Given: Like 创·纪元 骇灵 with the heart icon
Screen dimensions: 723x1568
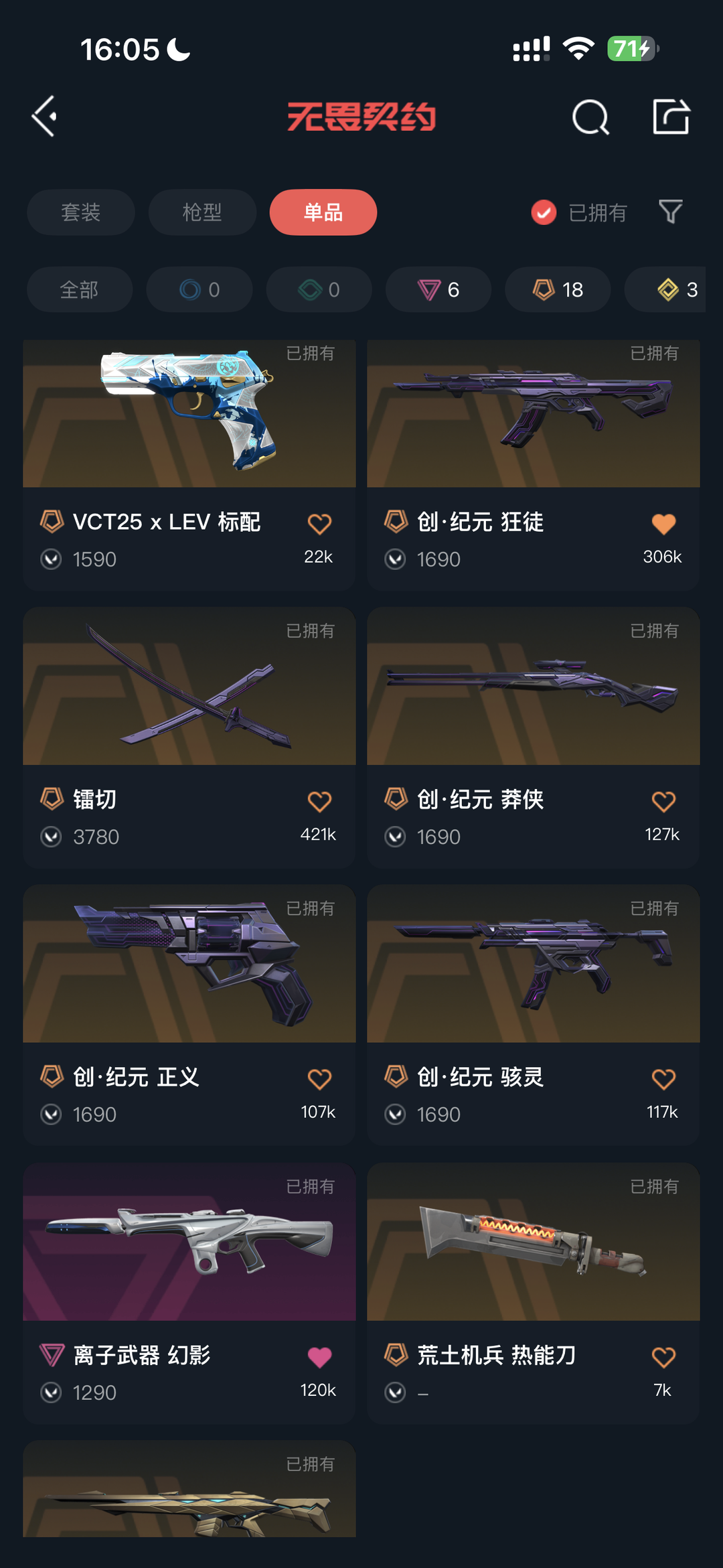Looking at the screenshot, I should coord(663,1080).
